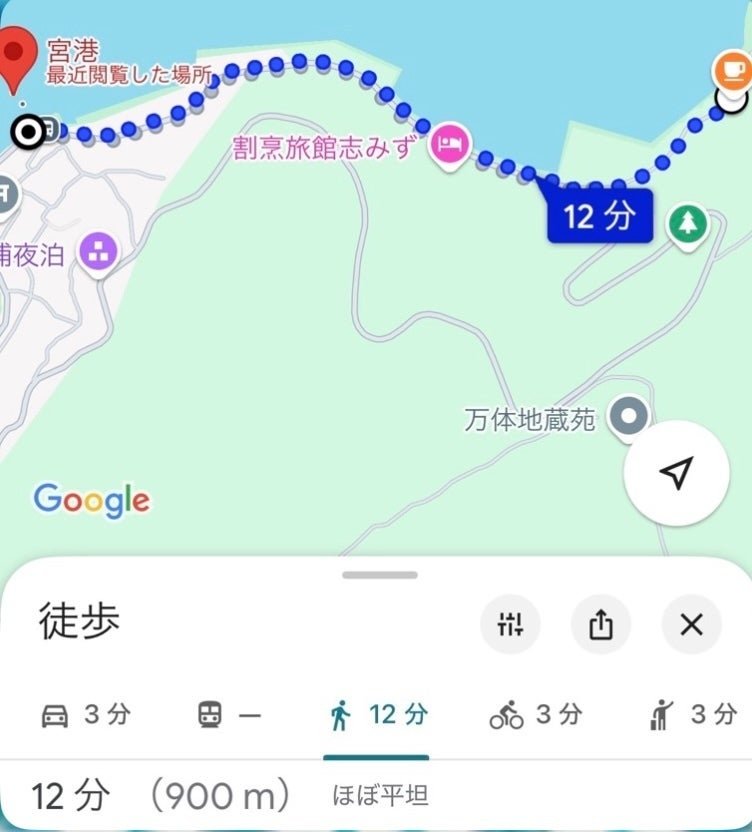Tap the 万体地蔵苑 map marker
This screenshot has width=752, height=832.
coord(629,416)
